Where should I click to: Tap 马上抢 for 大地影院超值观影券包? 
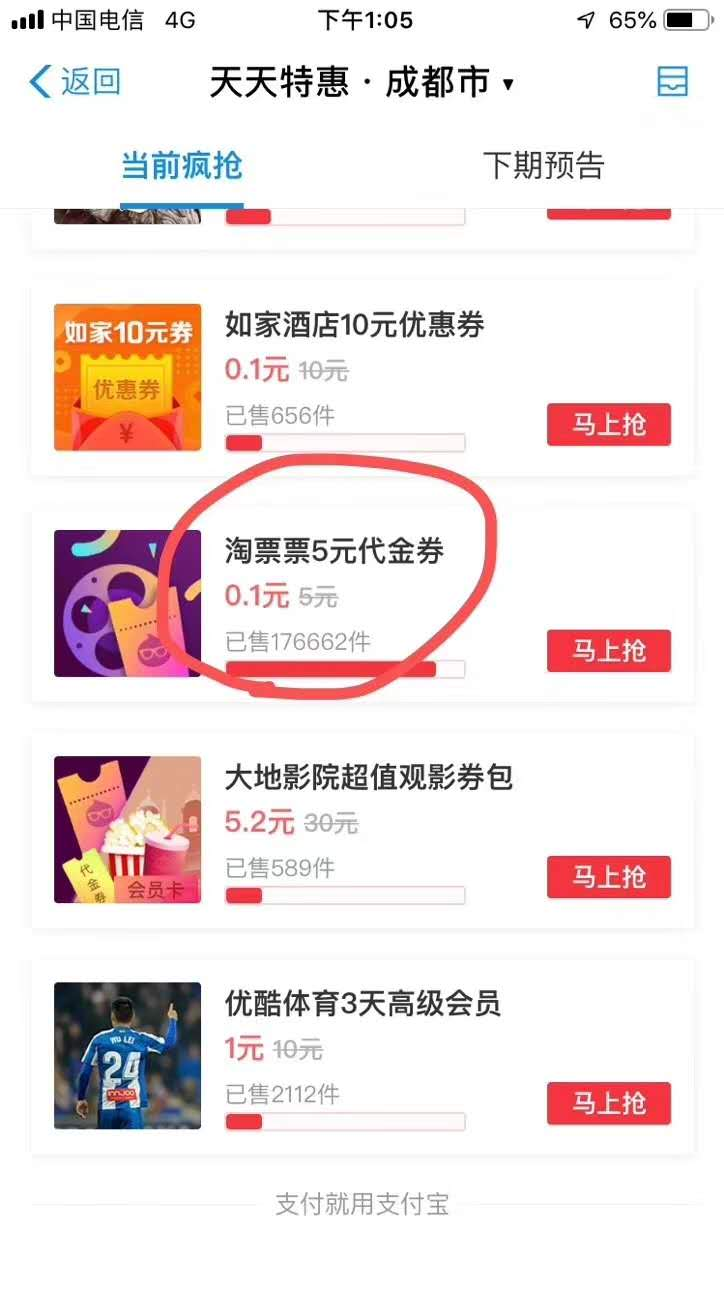click(x=608, y=877)
